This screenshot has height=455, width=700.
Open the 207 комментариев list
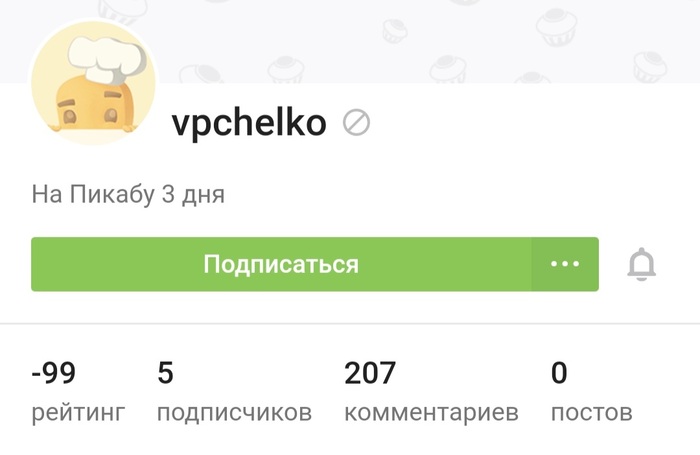431,392
